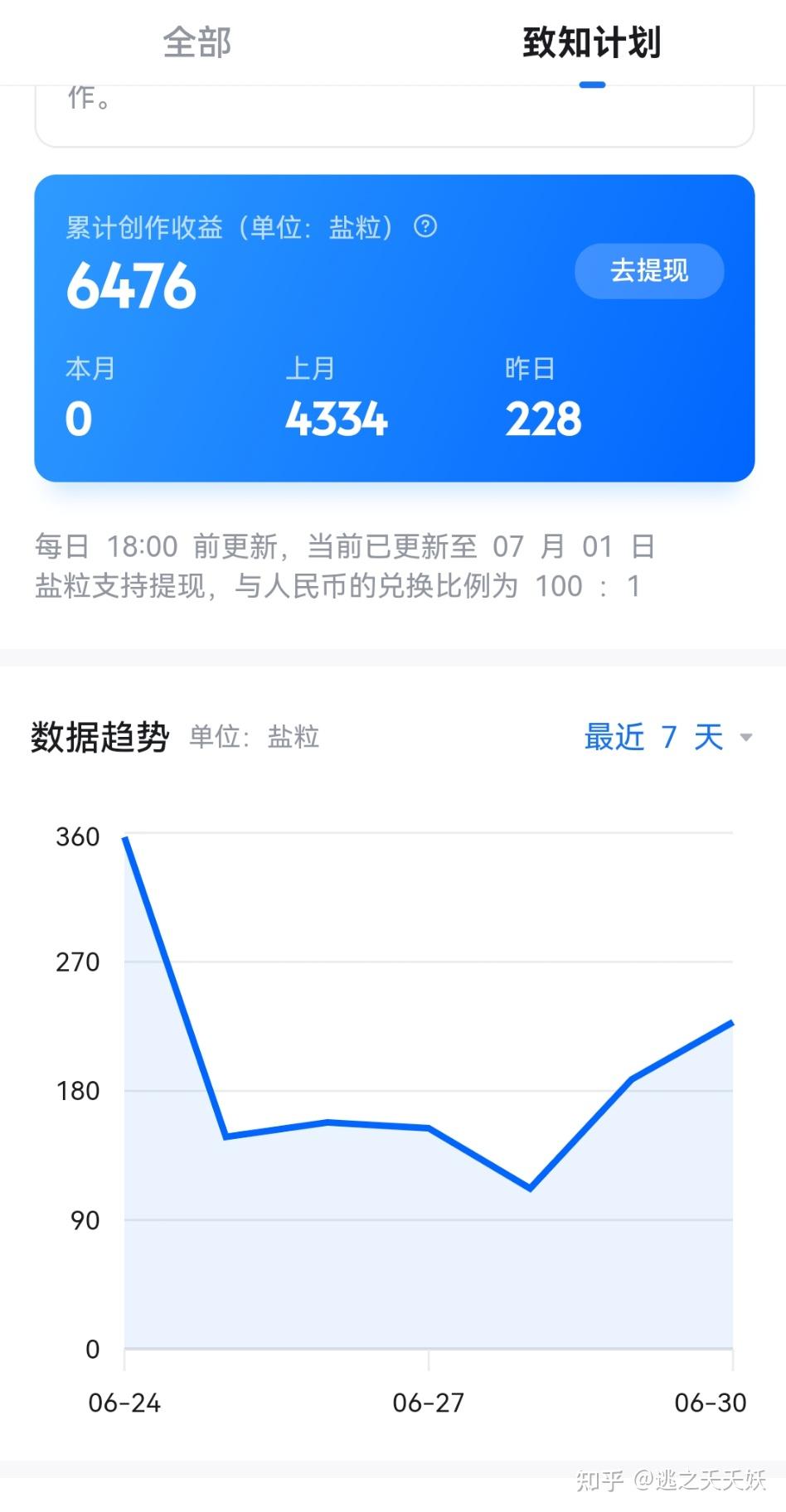Viewport: 786px width, 1512px height.
Task: Open the help icon beside 累计创作收益
Action: tap(425, 225)
